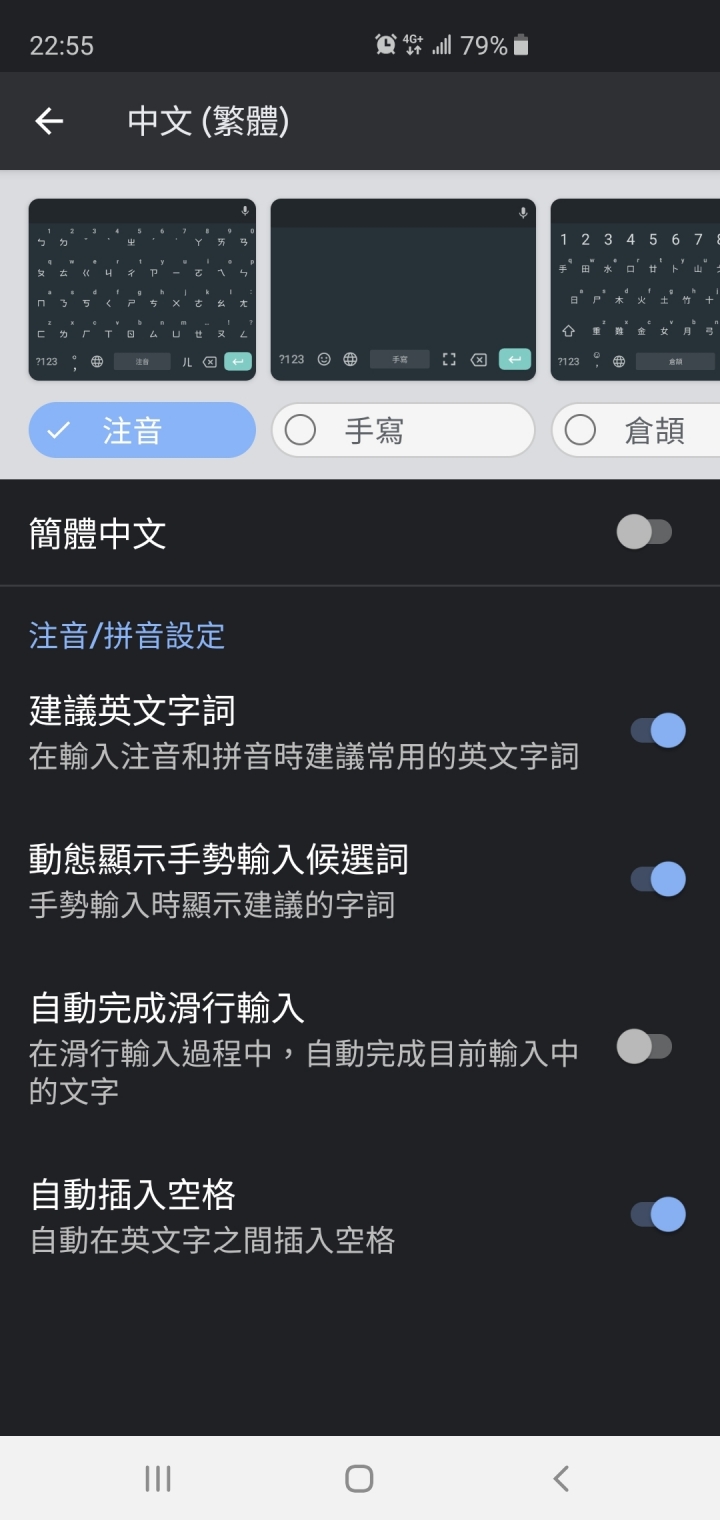Select the 手寫 keyboard layout option
The height and width of the screenshot is (1520, 720).
(402, 430)
